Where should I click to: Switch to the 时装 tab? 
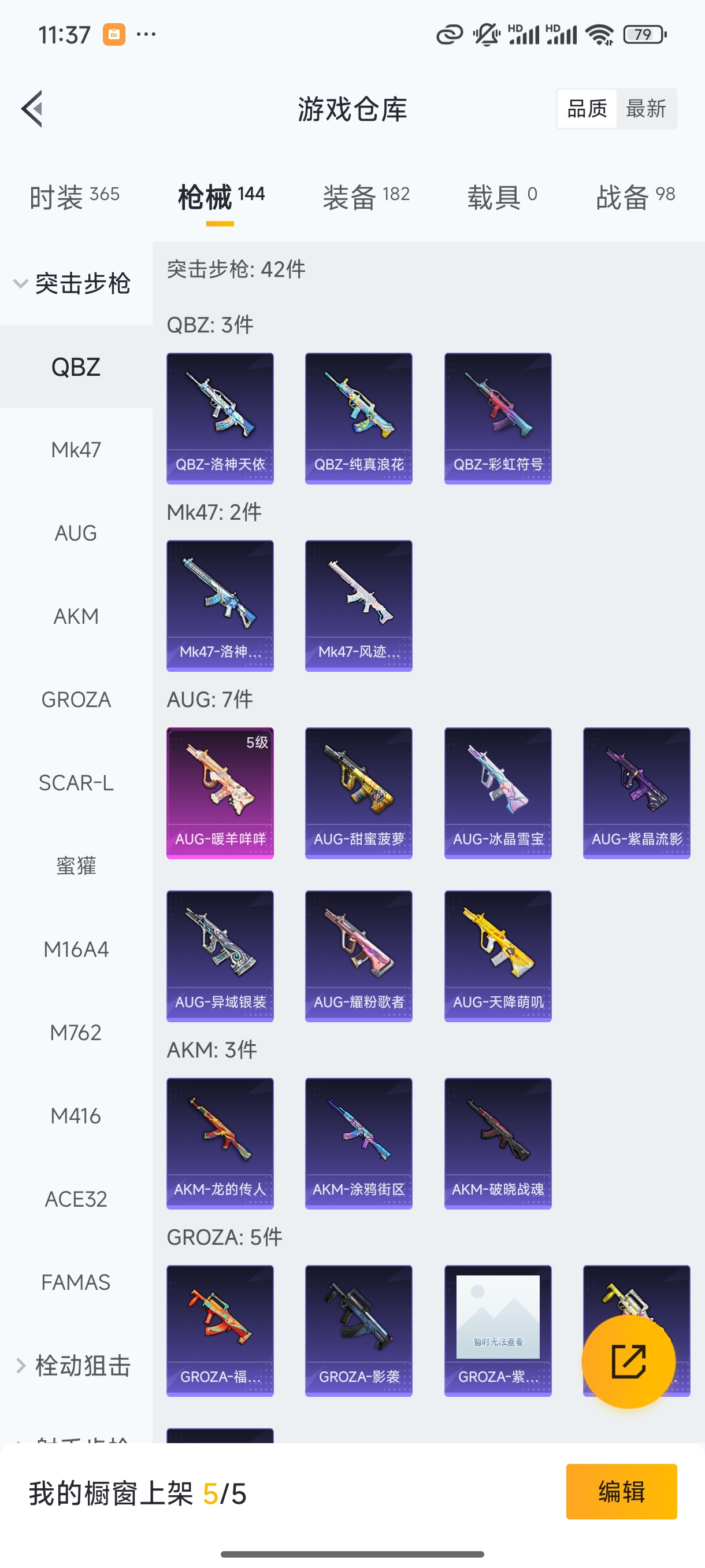74,197
